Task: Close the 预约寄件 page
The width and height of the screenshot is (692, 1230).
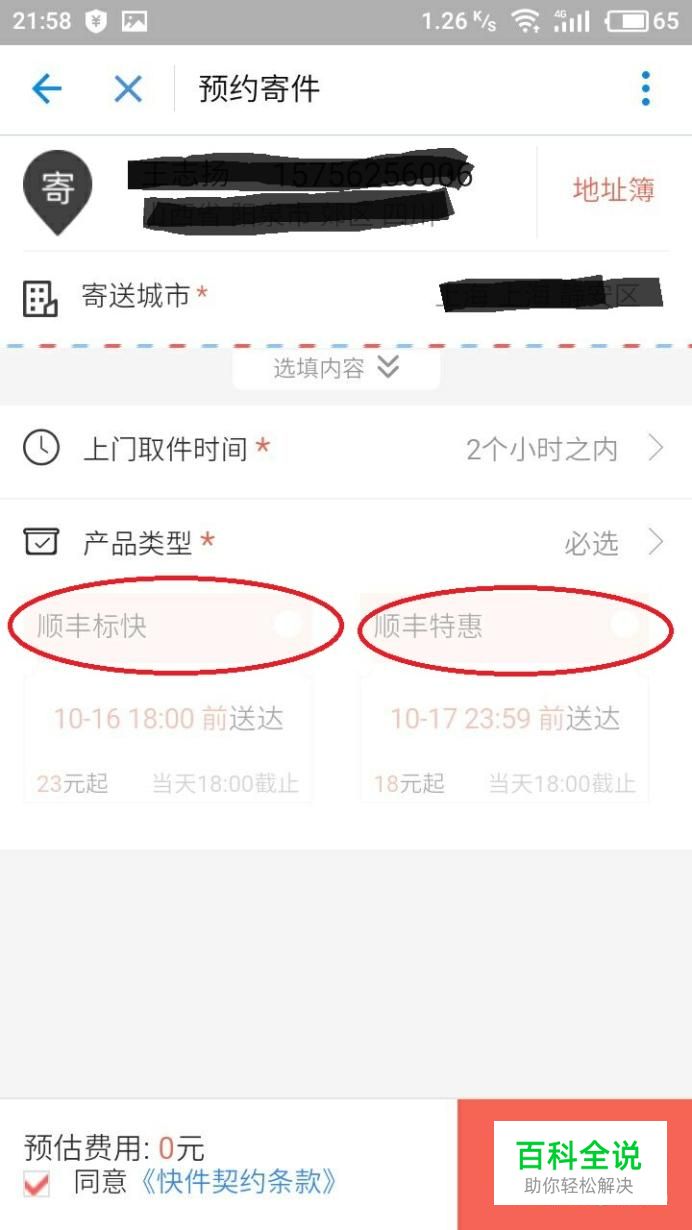Action: point(128,90)
